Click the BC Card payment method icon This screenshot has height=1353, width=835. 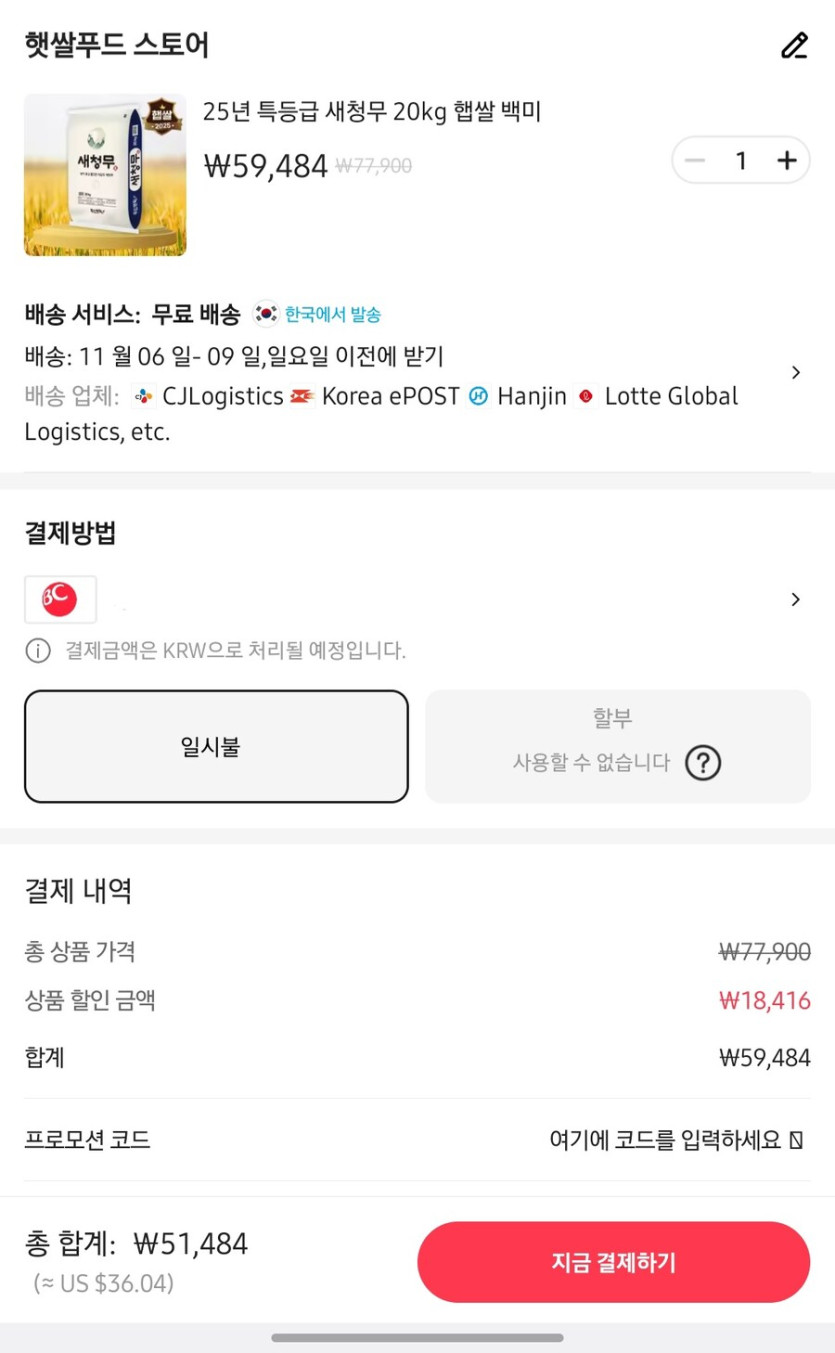pos(59,599)
